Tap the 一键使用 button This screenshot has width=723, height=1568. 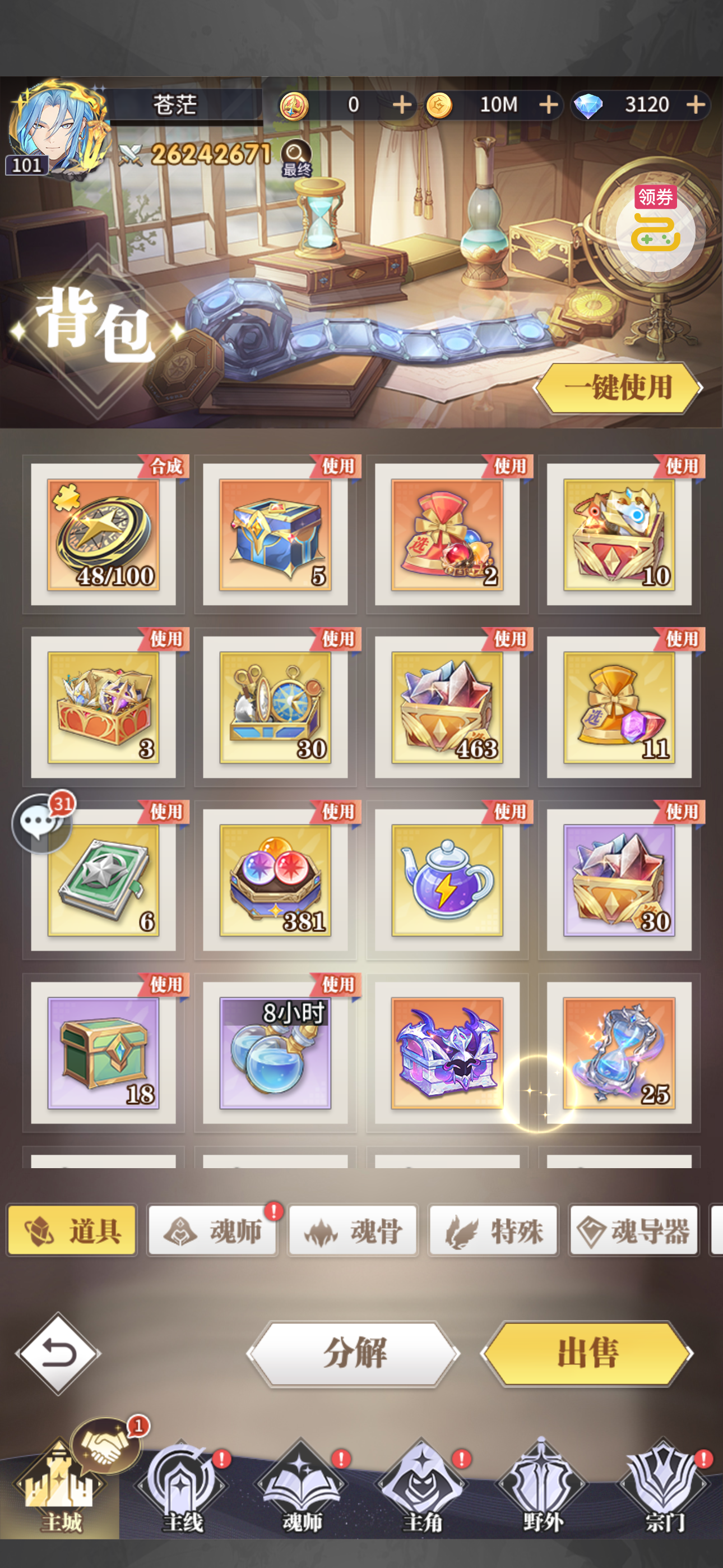(x=617, y=388)
